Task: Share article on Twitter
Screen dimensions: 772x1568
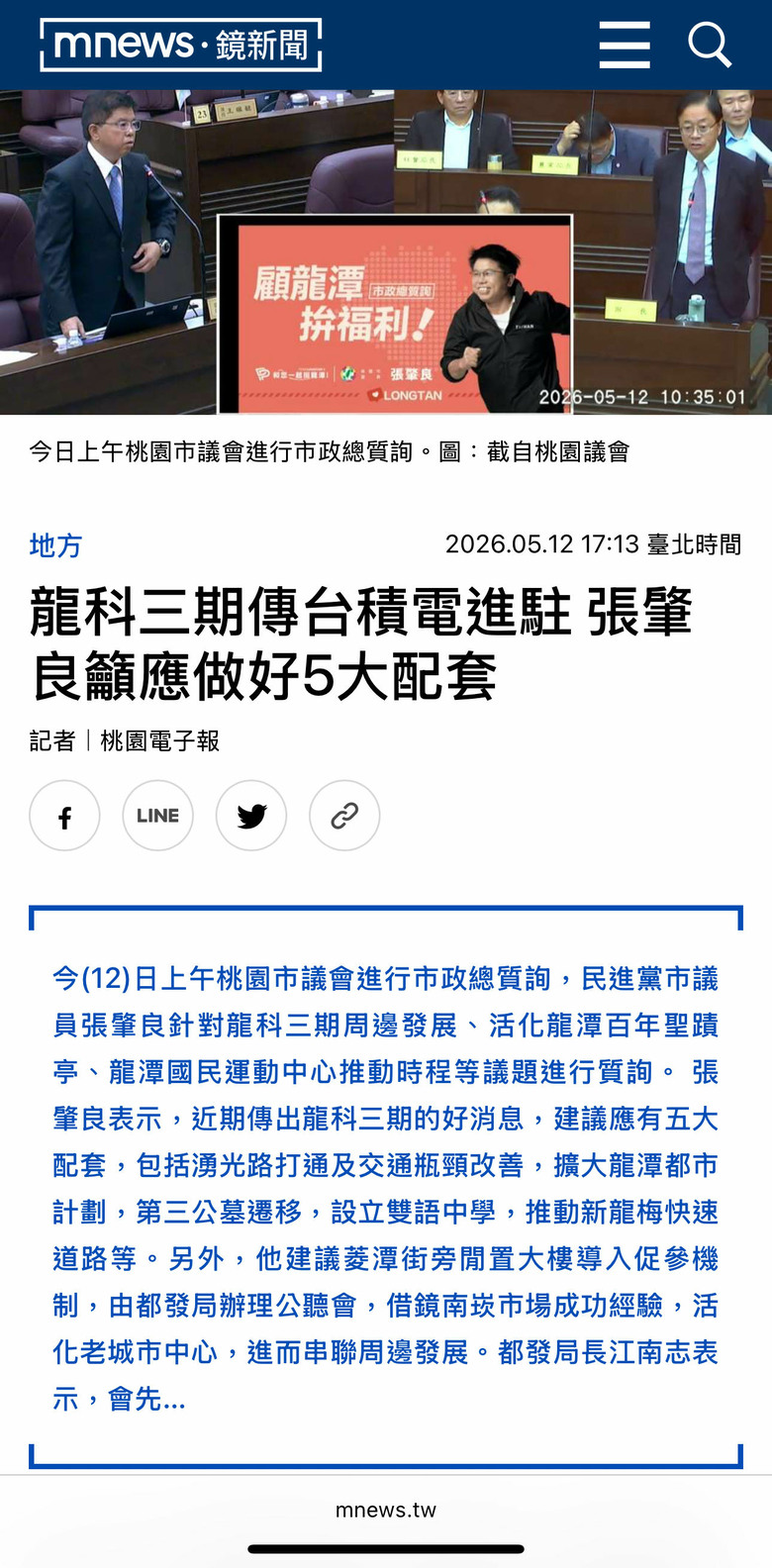Action: (251, 816)
